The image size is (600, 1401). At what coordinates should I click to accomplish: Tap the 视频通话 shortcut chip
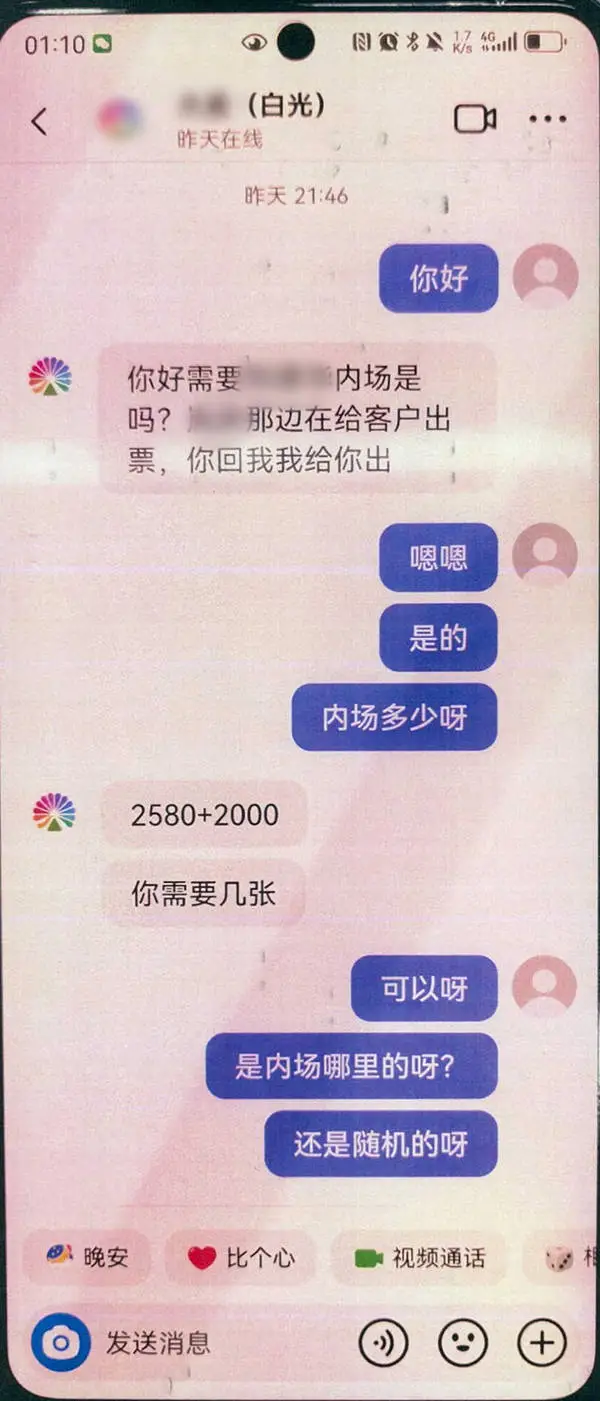click(x=419, y=1257)
